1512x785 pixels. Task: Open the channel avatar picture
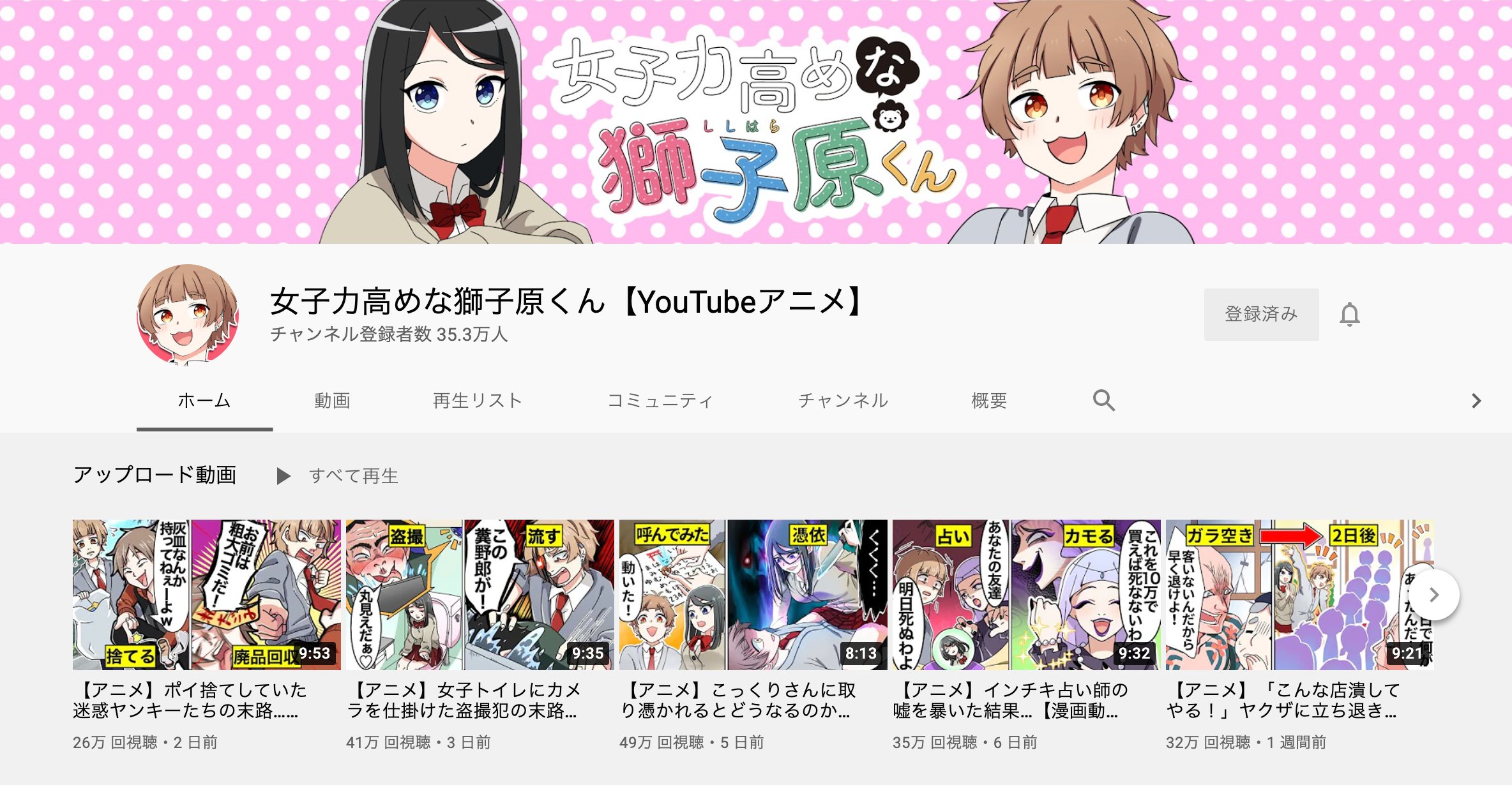[x=188, y=315]
